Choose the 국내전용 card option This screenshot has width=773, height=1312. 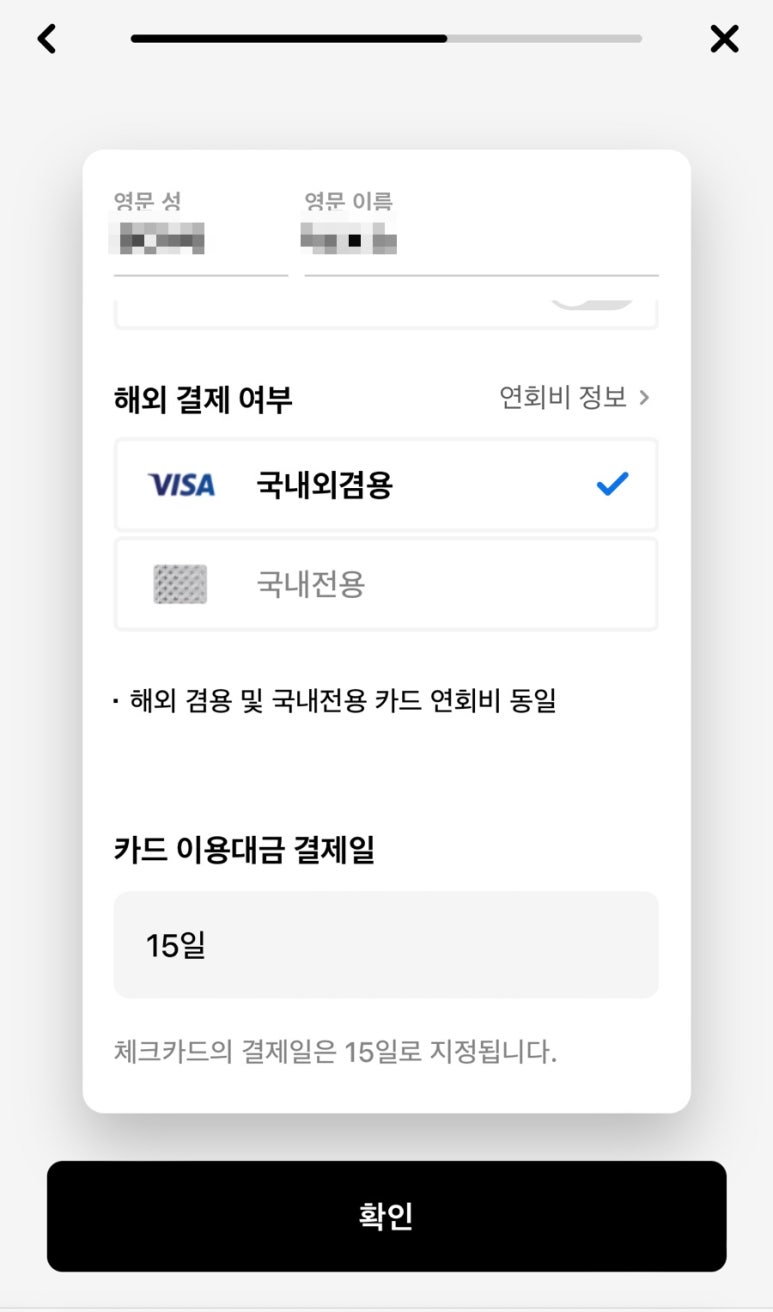pyautogui.click(x=386, y=584)
